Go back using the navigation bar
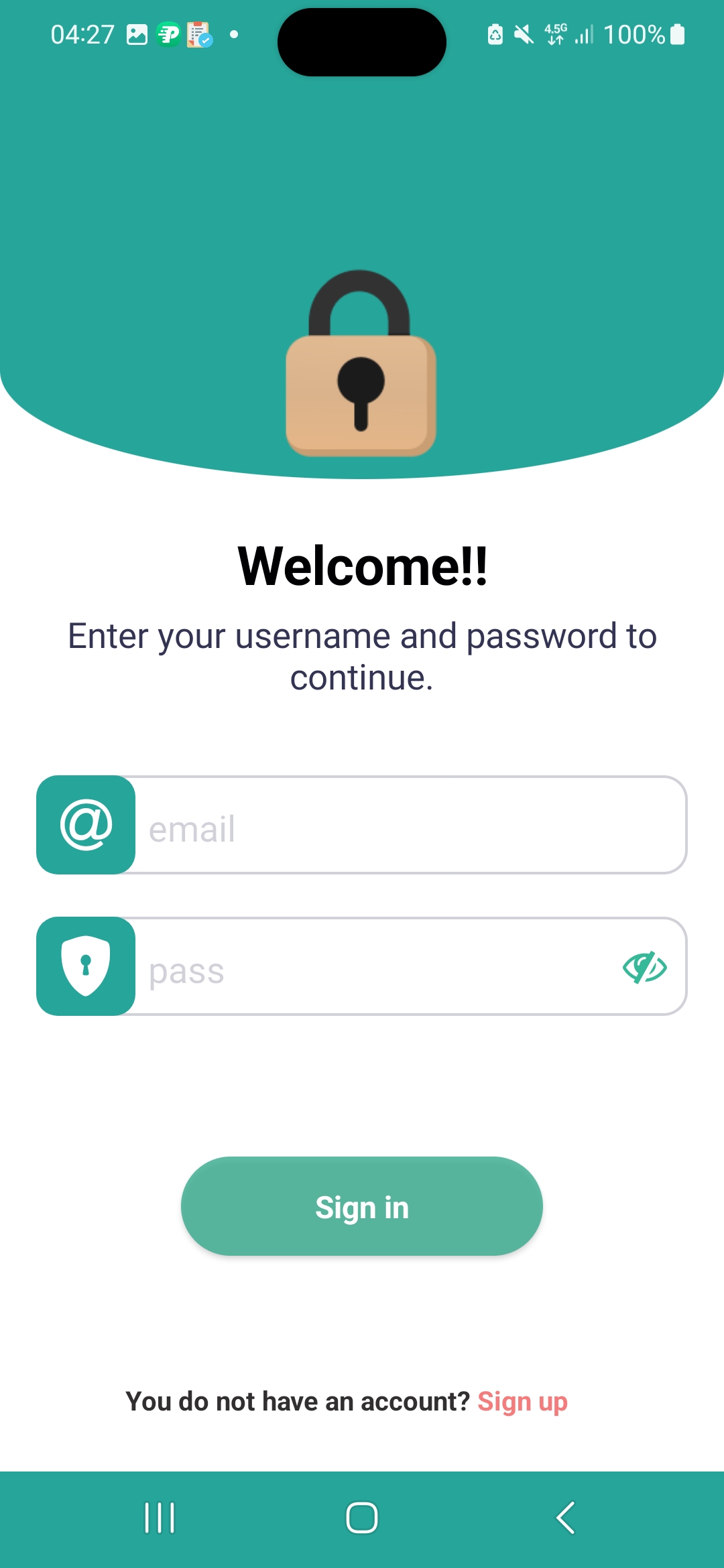 click(565, 1518)
